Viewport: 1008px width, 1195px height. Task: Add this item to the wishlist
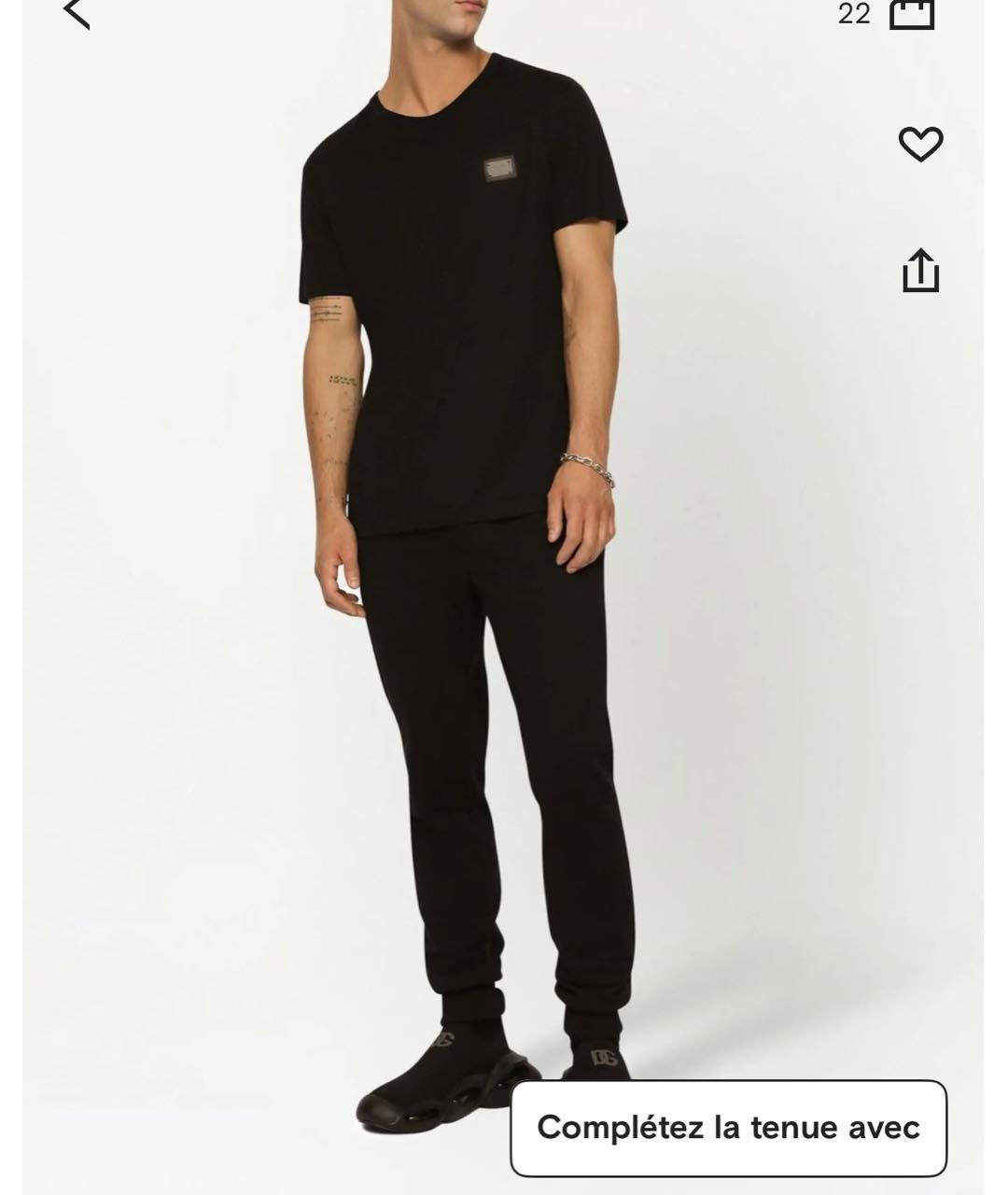(920, 144)
